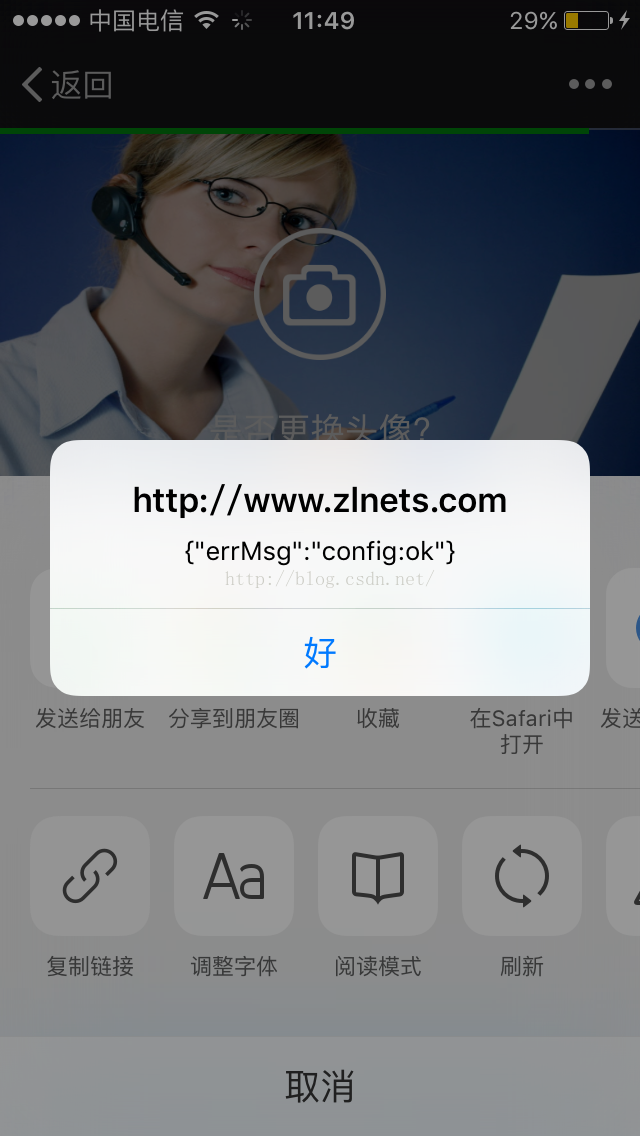Select 复制链接 to copy the link
This screenshot has height=1136, width=640.
coord(90,876)
